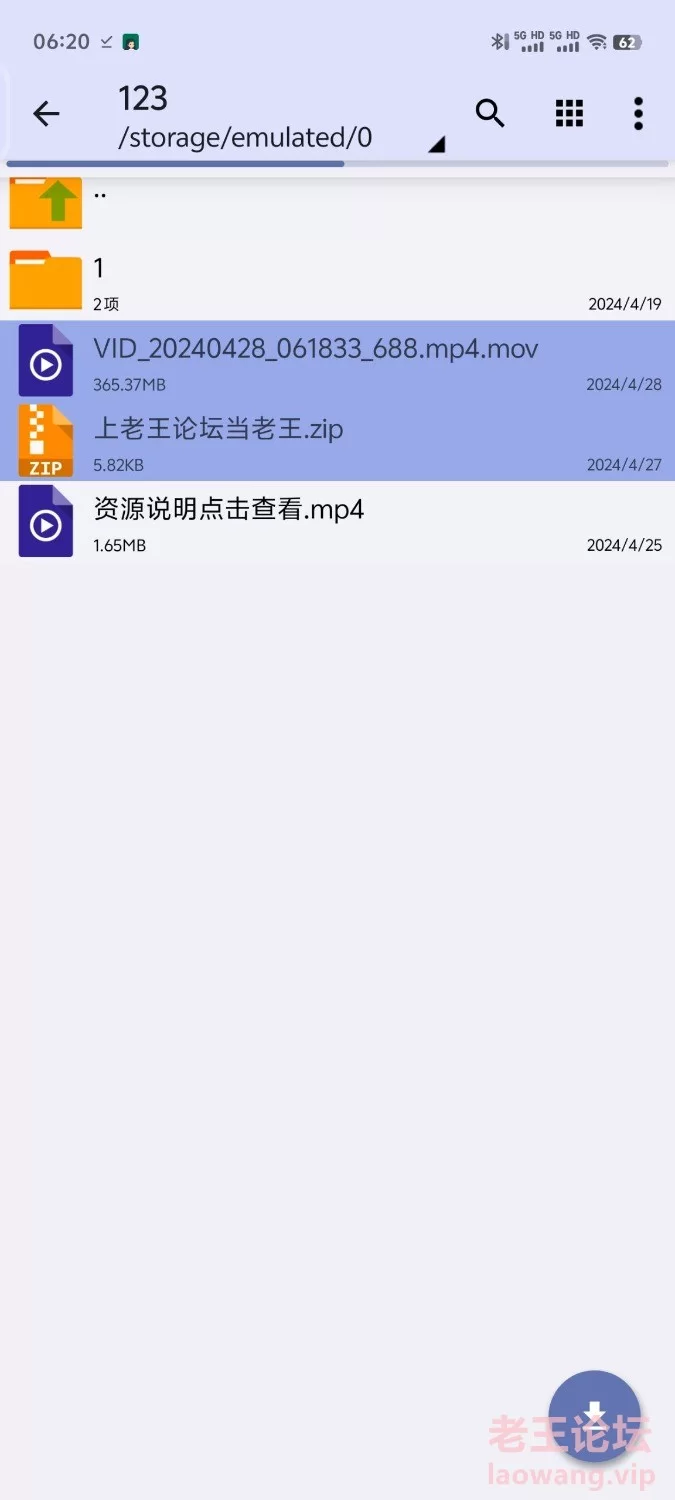Tap the floating download action button
The width and height of the screenshot is (675, 1500).
pyautogui.click(x=594, y=1415)
